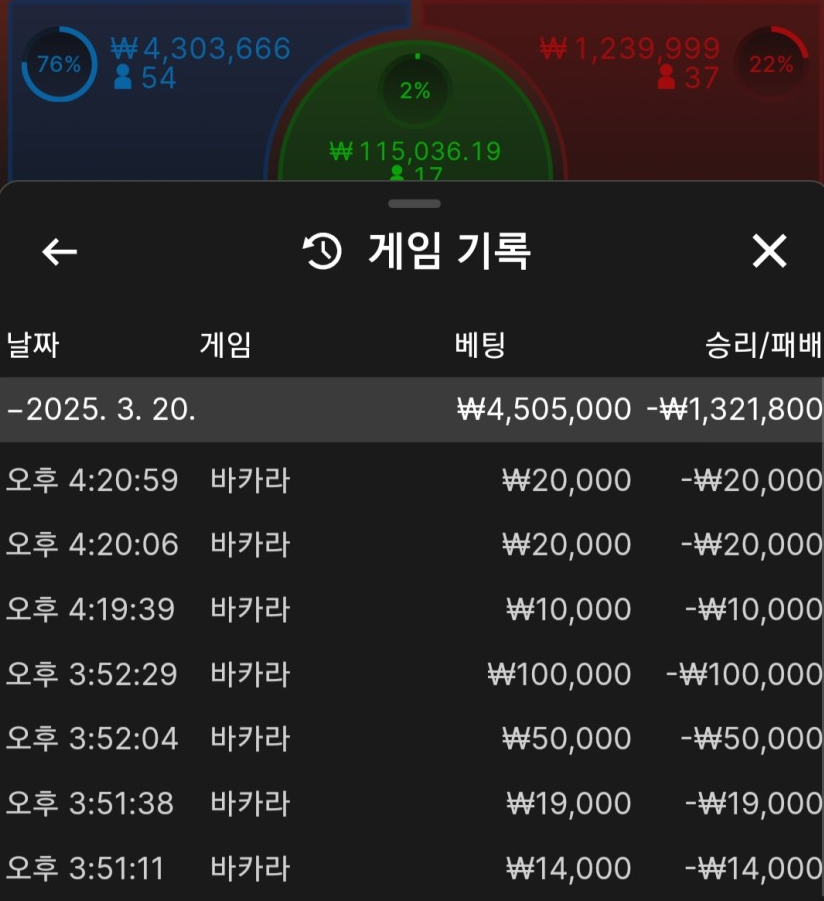
Task: Tap the 76% Player progress ring
Action: (x=60, y=63)
